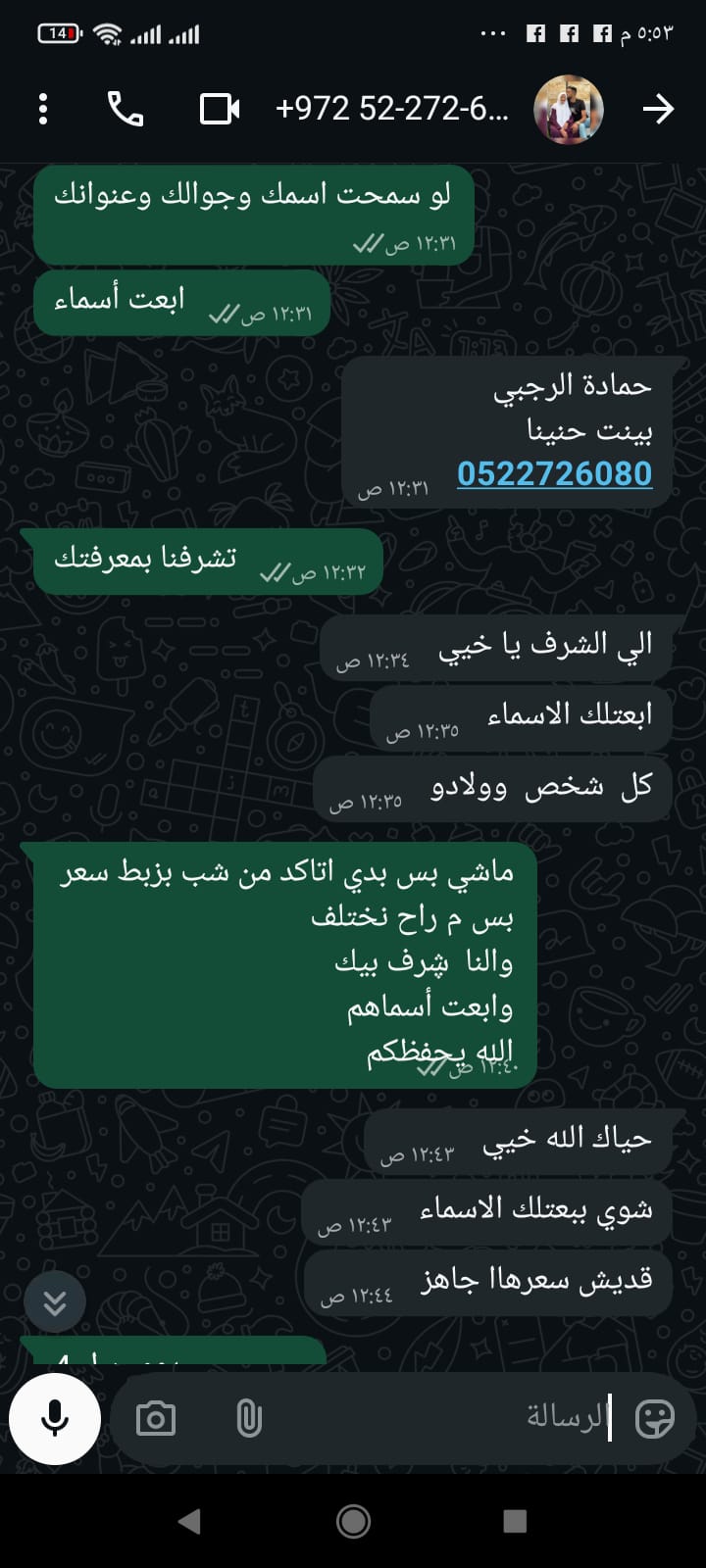Open the three-dot overflow menu
706x1568 pixels.
point(43,109)
